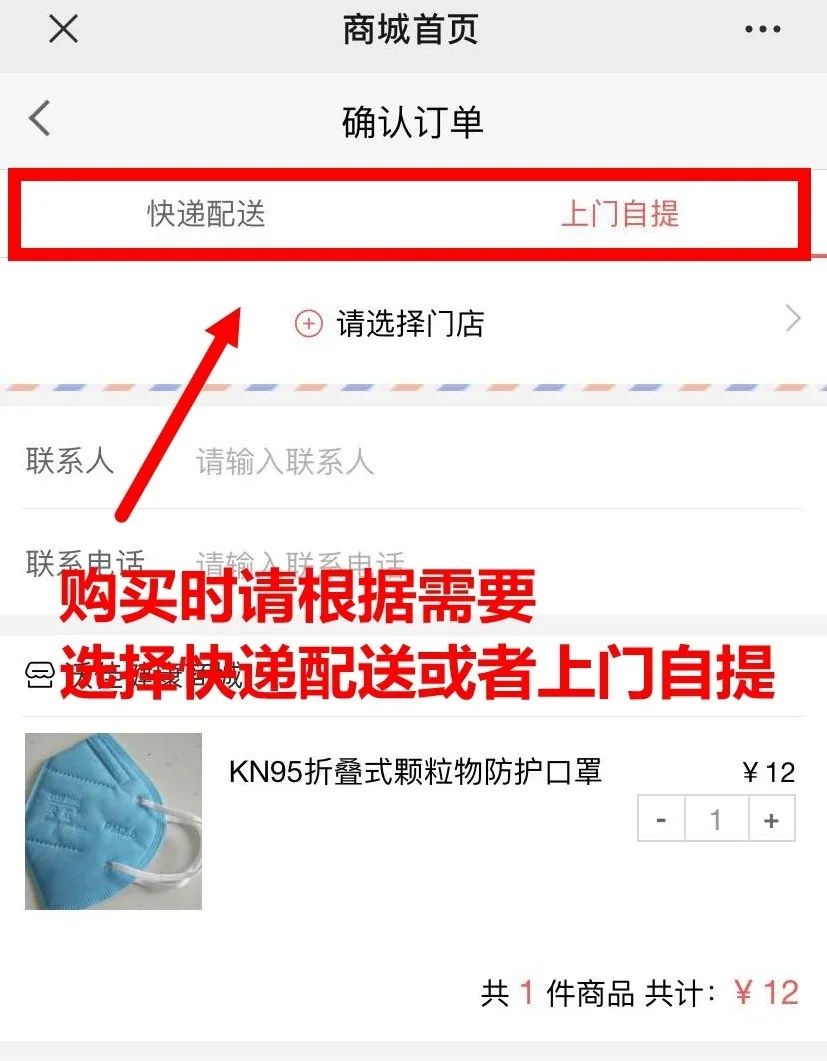
Task: Increase the mask quantity with plus
Action: click(x=770, y=820)
